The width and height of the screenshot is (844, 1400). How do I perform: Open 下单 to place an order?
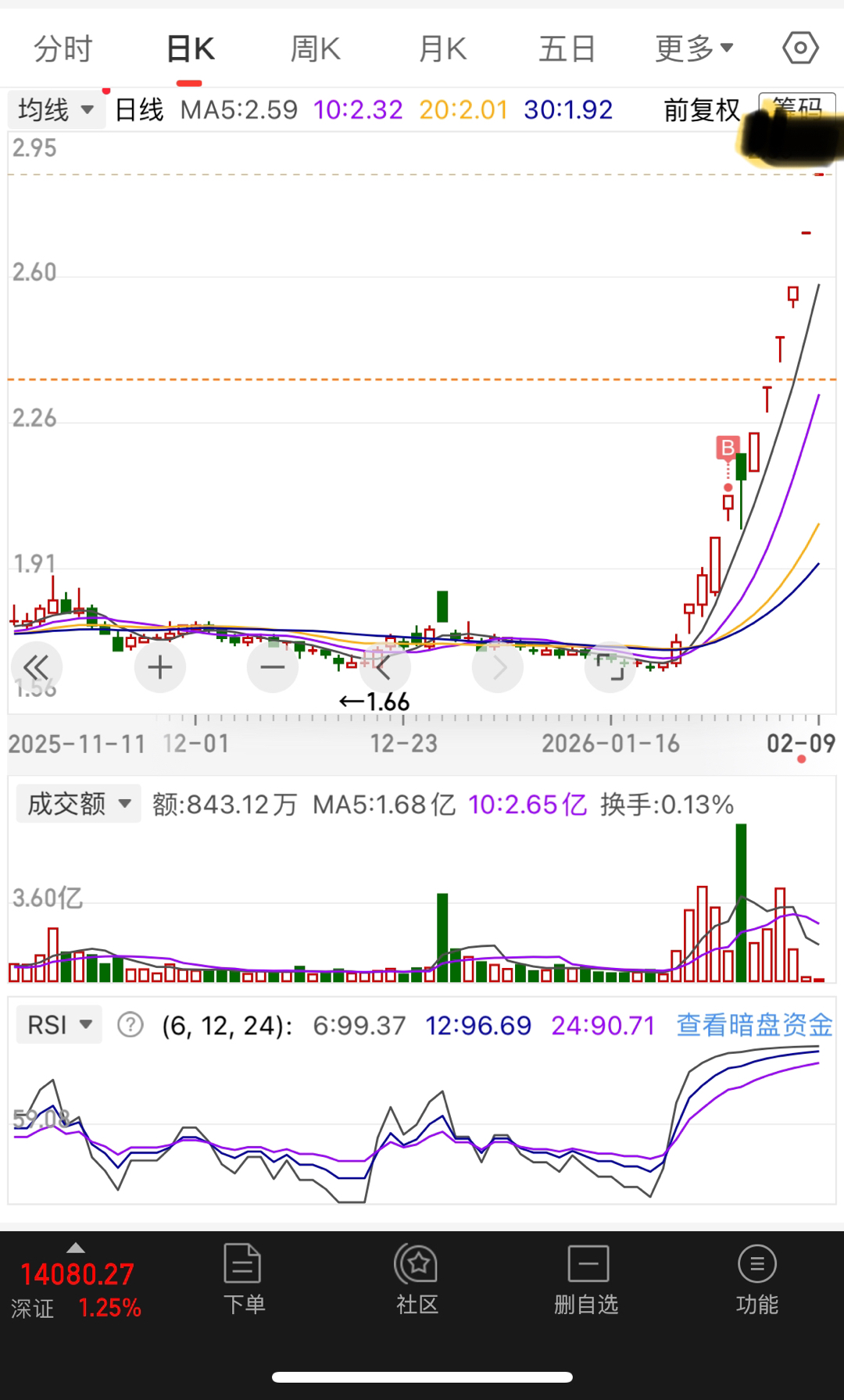coord(244,1280)
